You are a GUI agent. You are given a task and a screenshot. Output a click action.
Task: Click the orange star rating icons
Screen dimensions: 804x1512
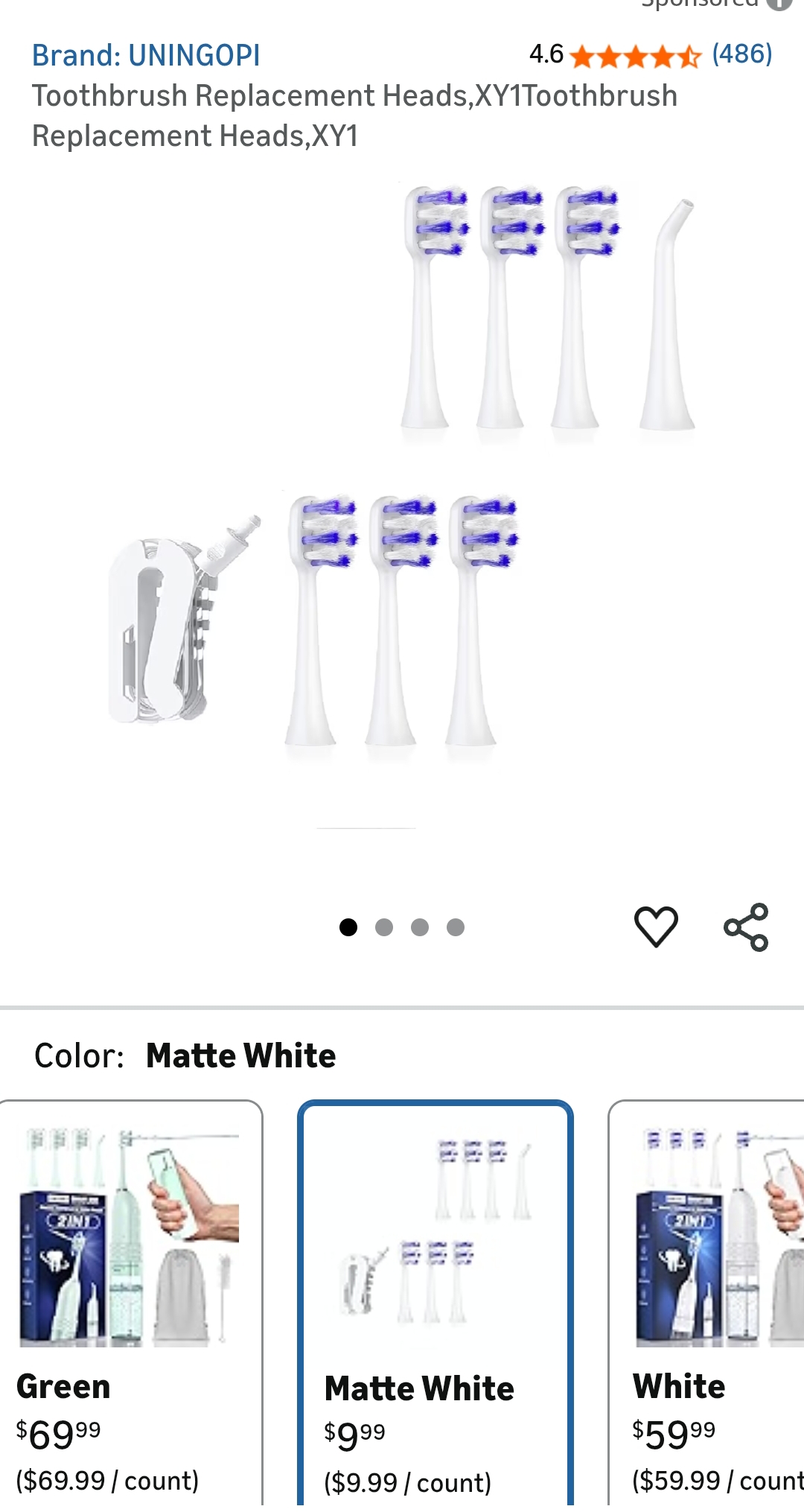(x=634, y=54)
